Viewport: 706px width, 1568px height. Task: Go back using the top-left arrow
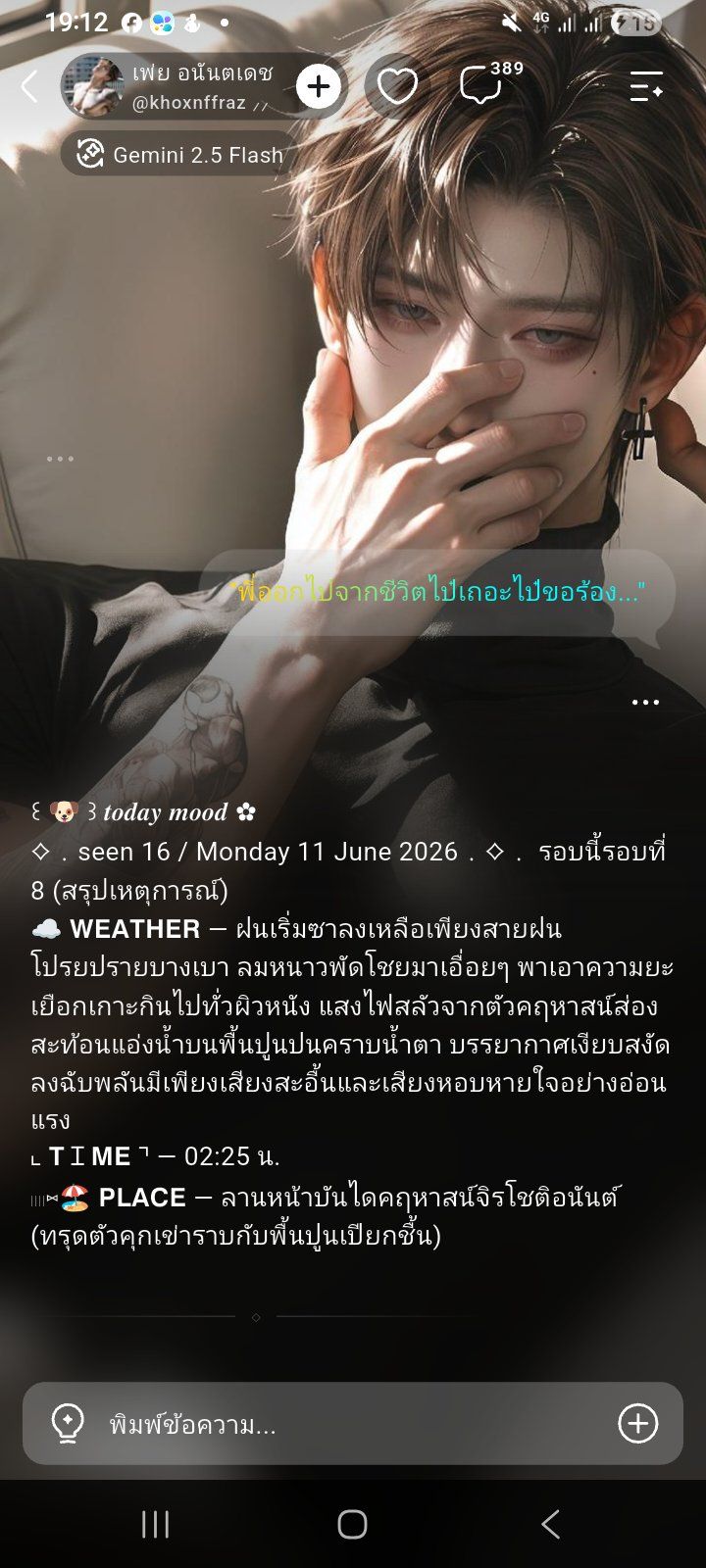(x=29, y=86)
